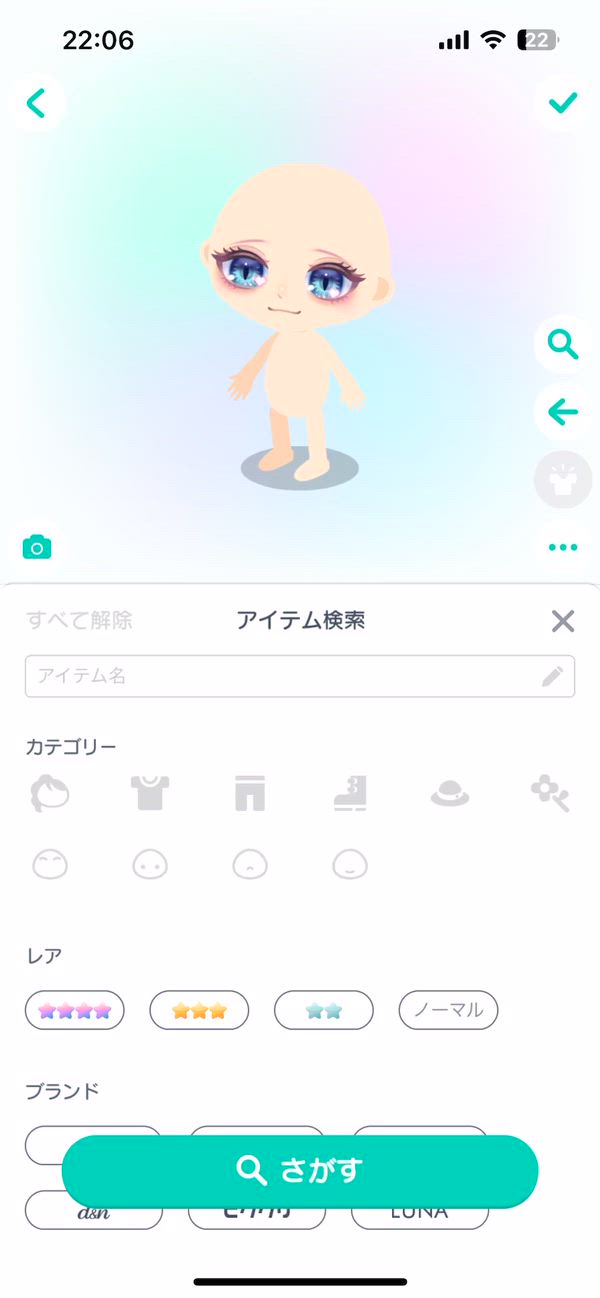The image size is (600, 1298).
Task: Choose the flower accessory category
Action: coord(550,794)
